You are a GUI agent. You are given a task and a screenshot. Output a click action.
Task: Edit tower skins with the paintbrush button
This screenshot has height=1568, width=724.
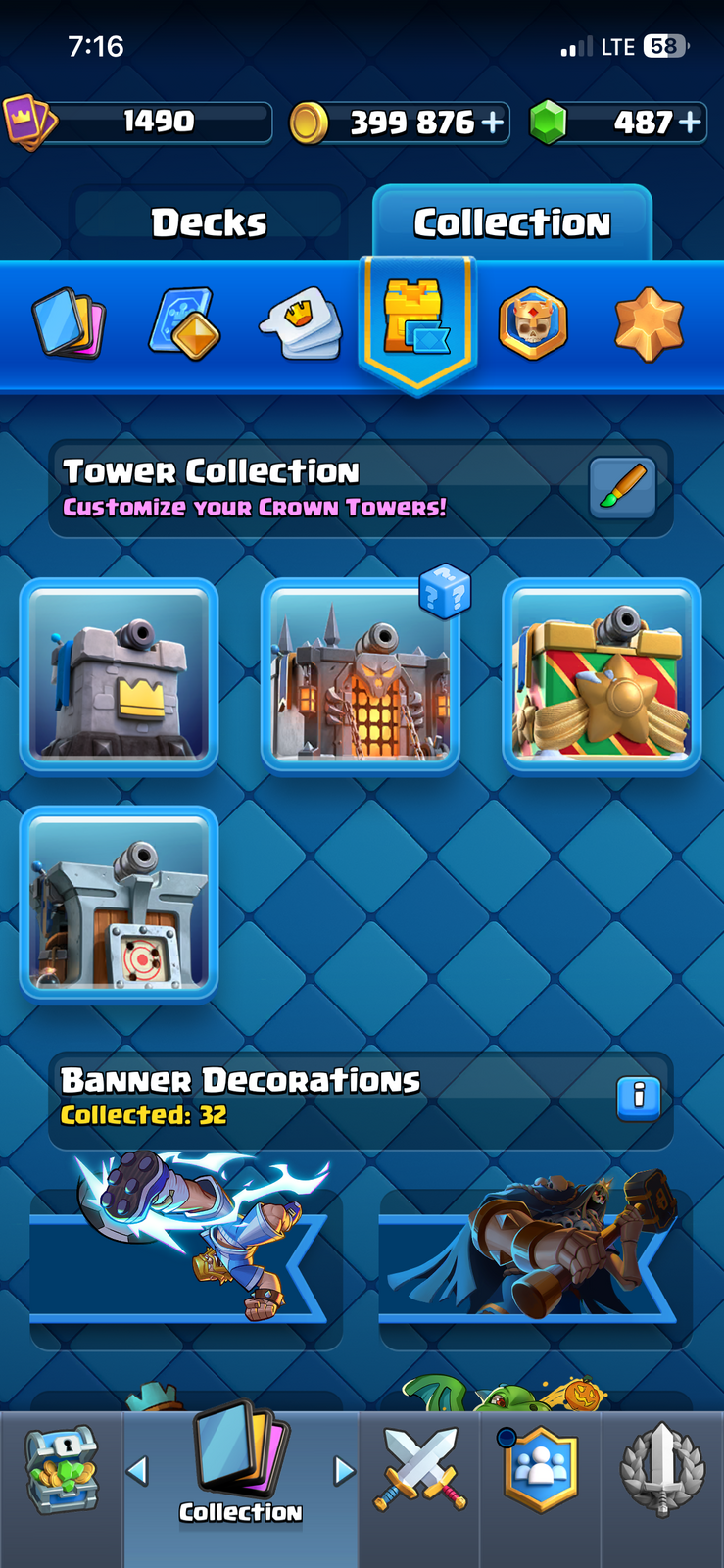(x=623, y=487)
